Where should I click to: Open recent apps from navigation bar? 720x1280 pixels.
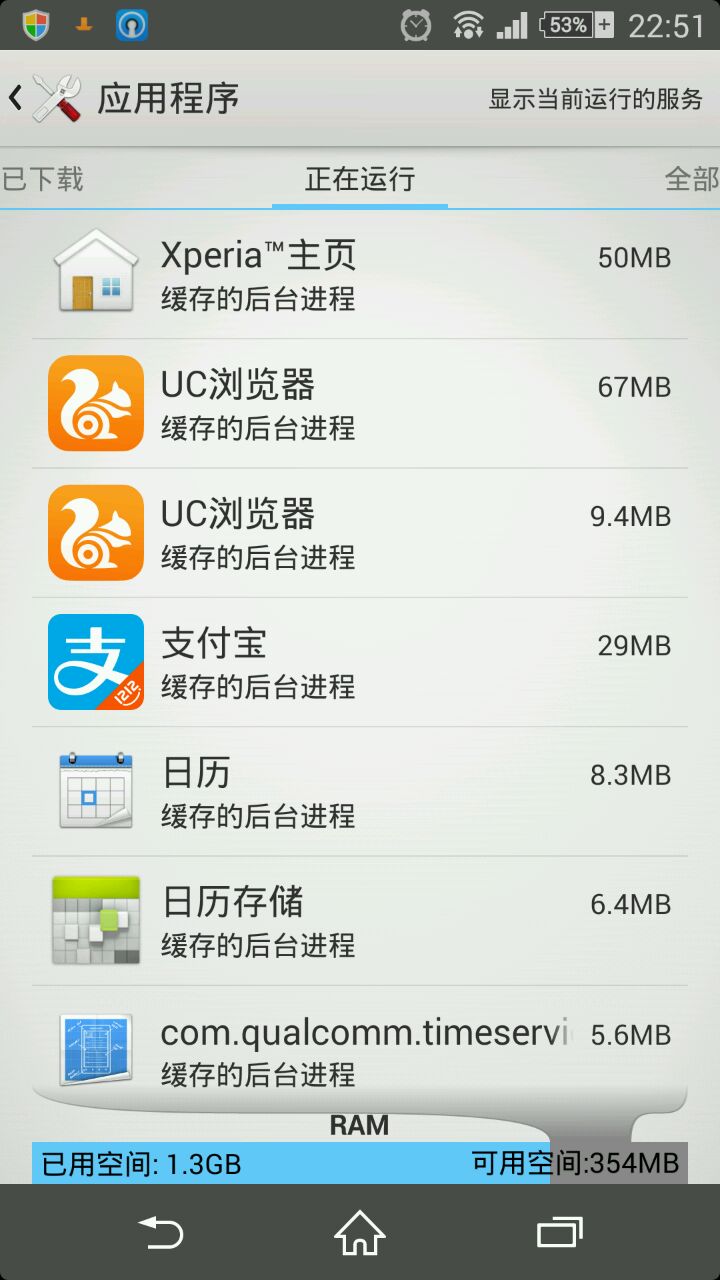559,1232
